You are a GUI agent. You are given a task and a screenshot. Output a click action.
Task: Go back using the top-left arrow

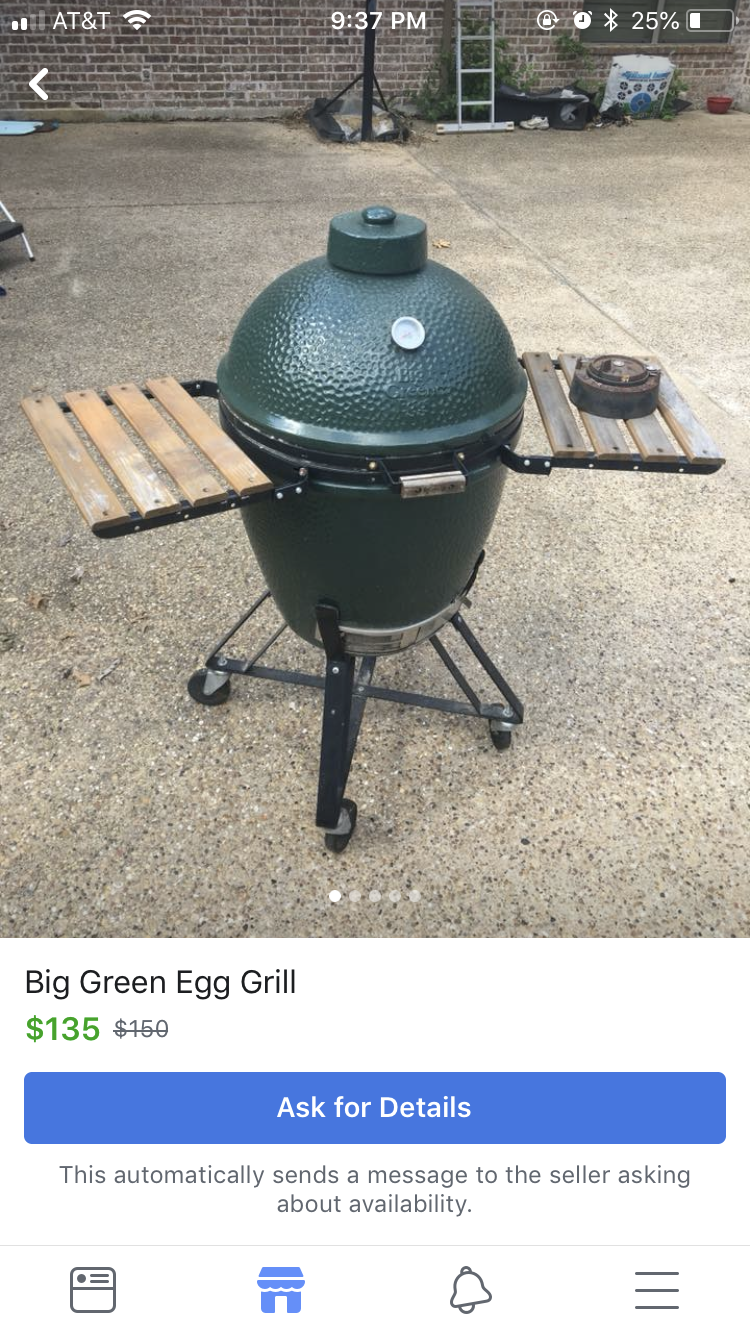39,85
